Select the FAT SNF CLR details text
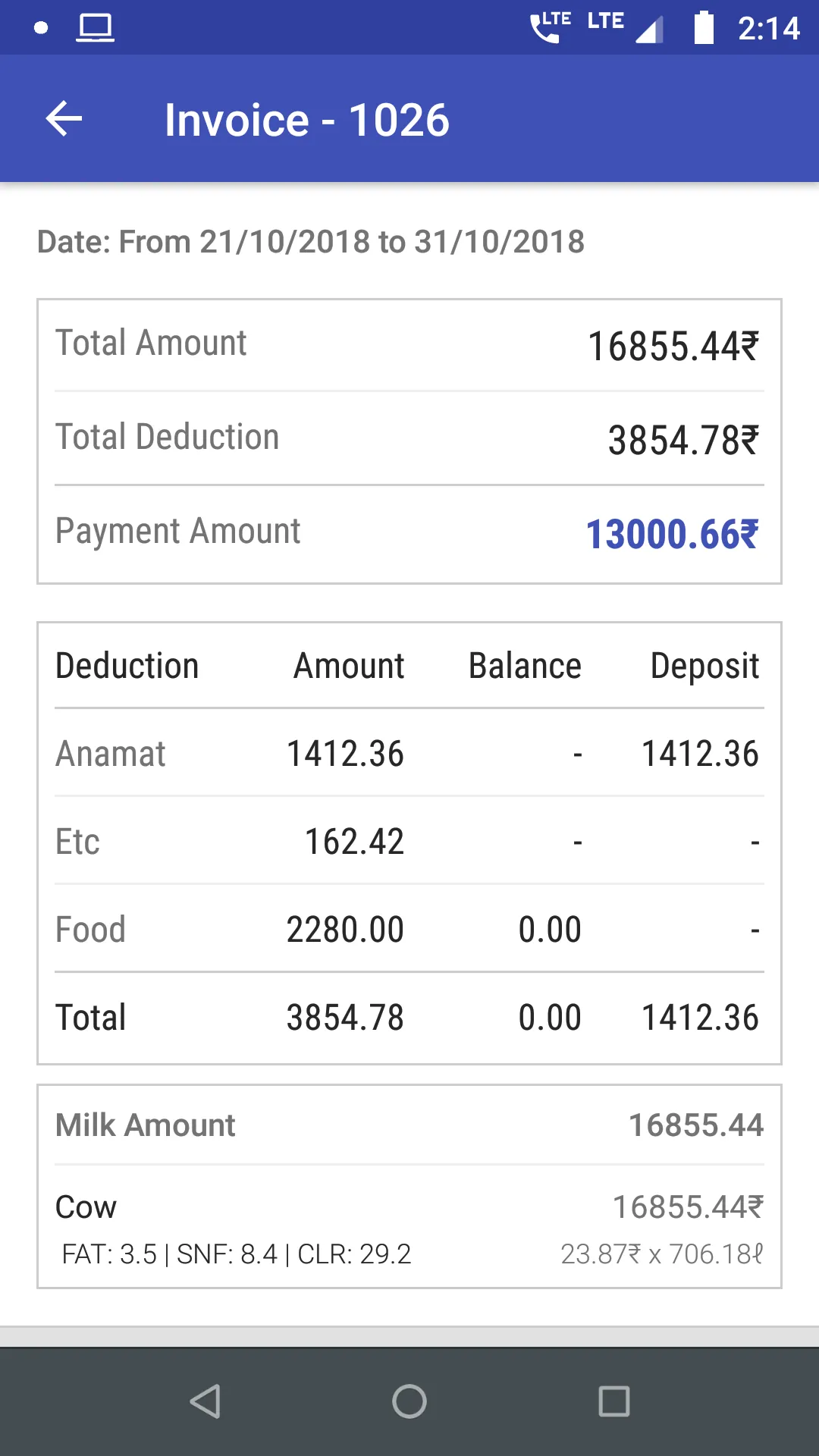 (237, 1255)
